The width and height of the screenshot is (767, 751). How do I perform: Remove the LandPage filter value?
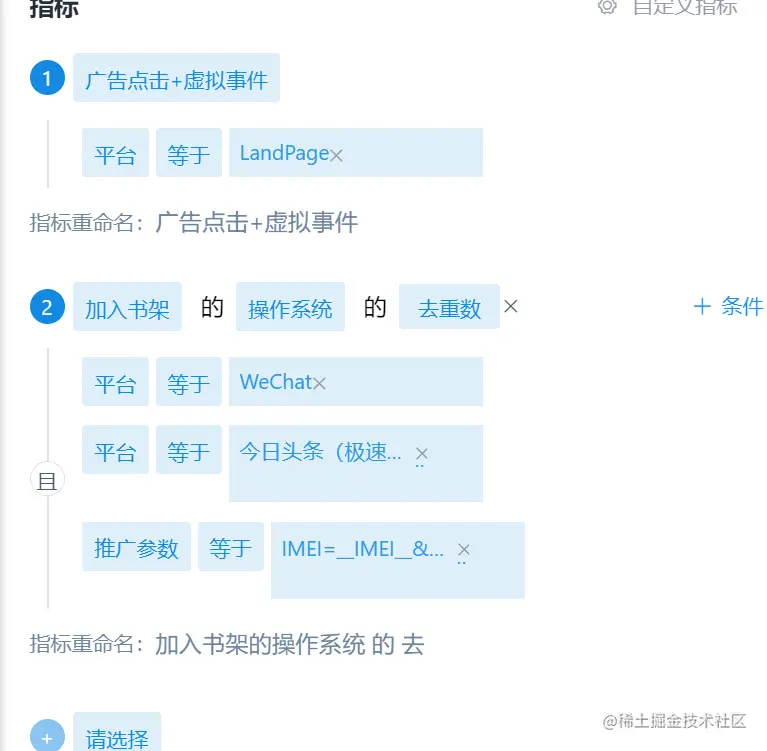(337, 155)
